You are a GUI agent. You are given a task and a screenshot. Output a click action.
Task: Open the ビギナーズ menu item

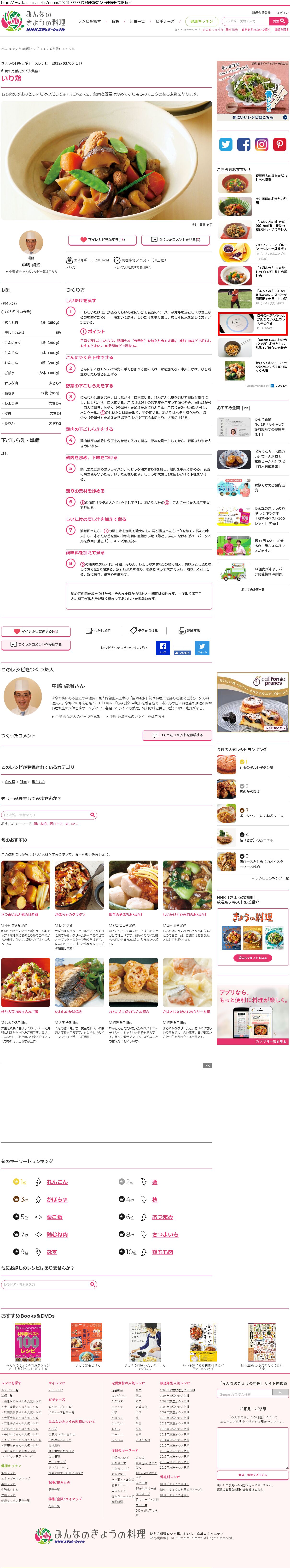coord(165,21)
